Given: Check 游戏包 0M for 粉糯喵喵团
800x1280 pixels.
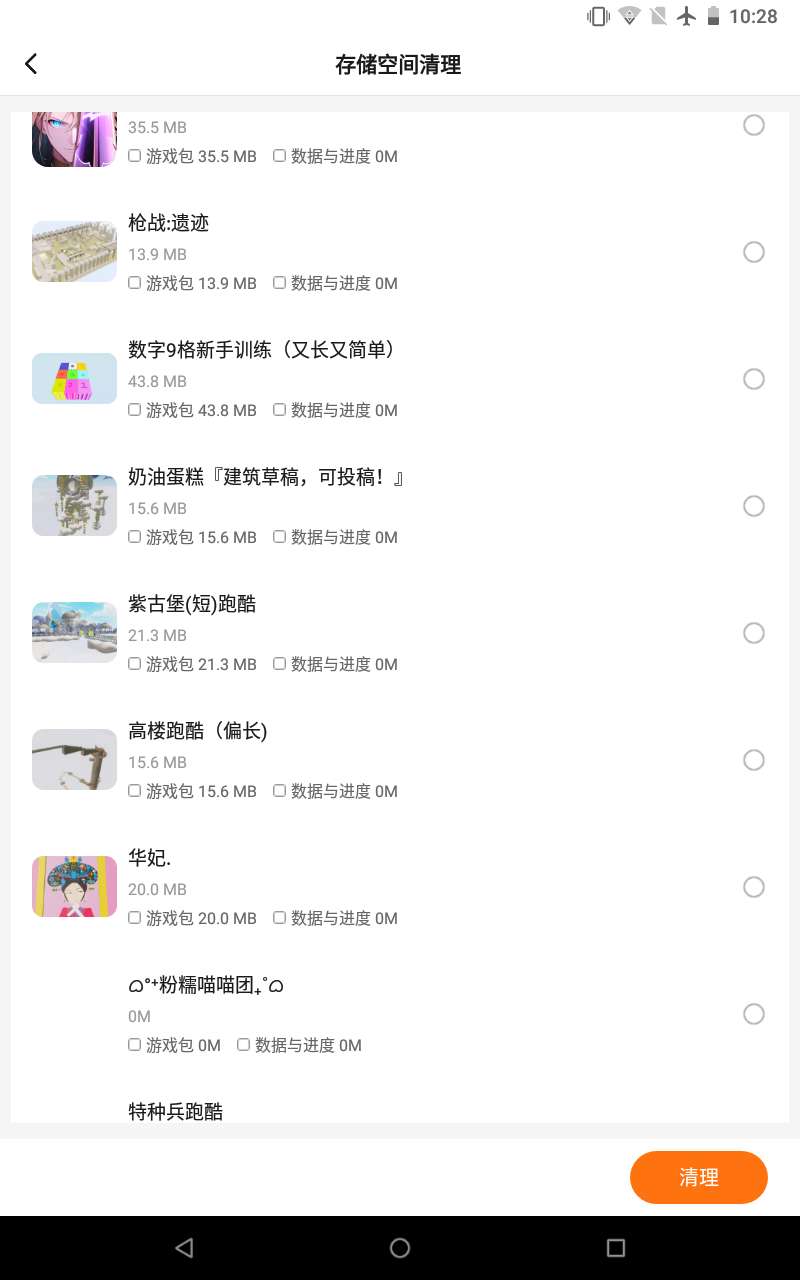Looking at the screenshot, I should tap(135, 1045).
